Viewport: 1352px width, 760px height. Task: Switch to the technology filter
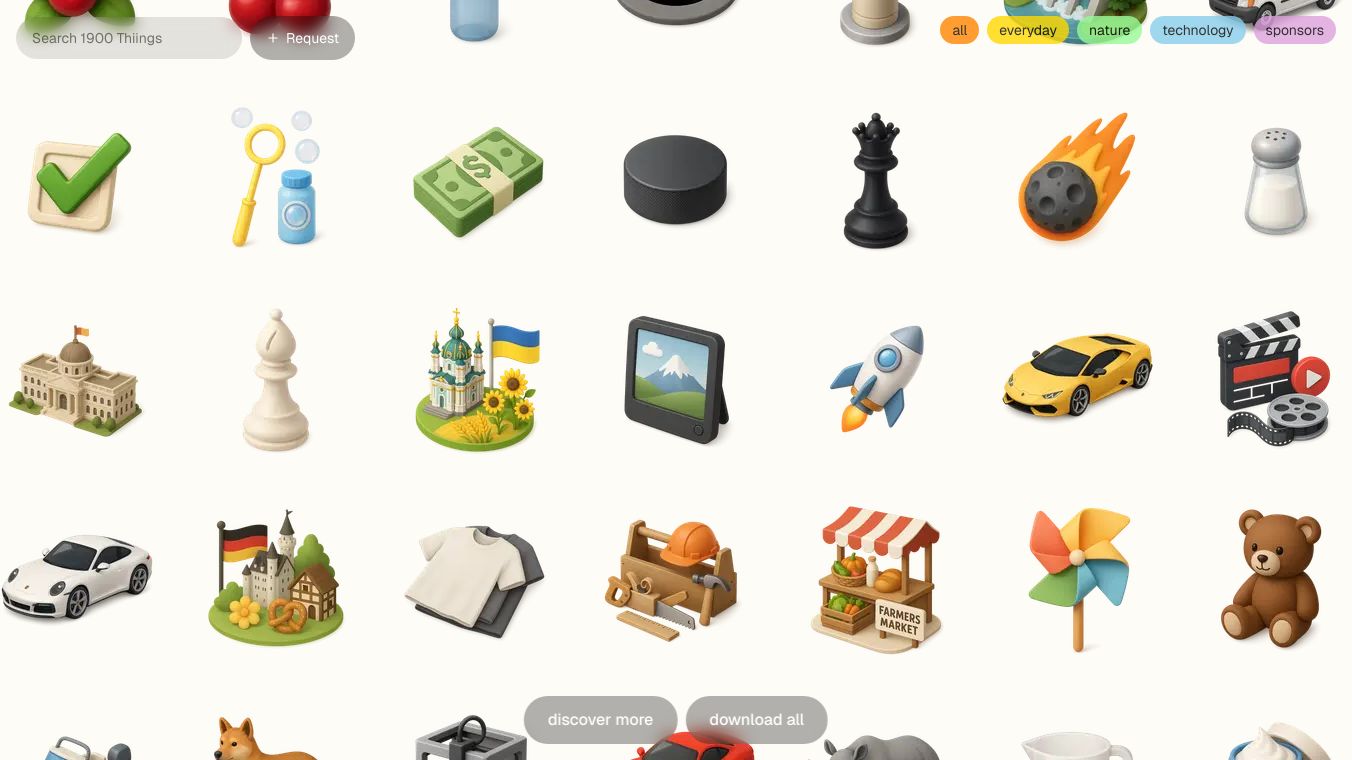coord(1197,30)
